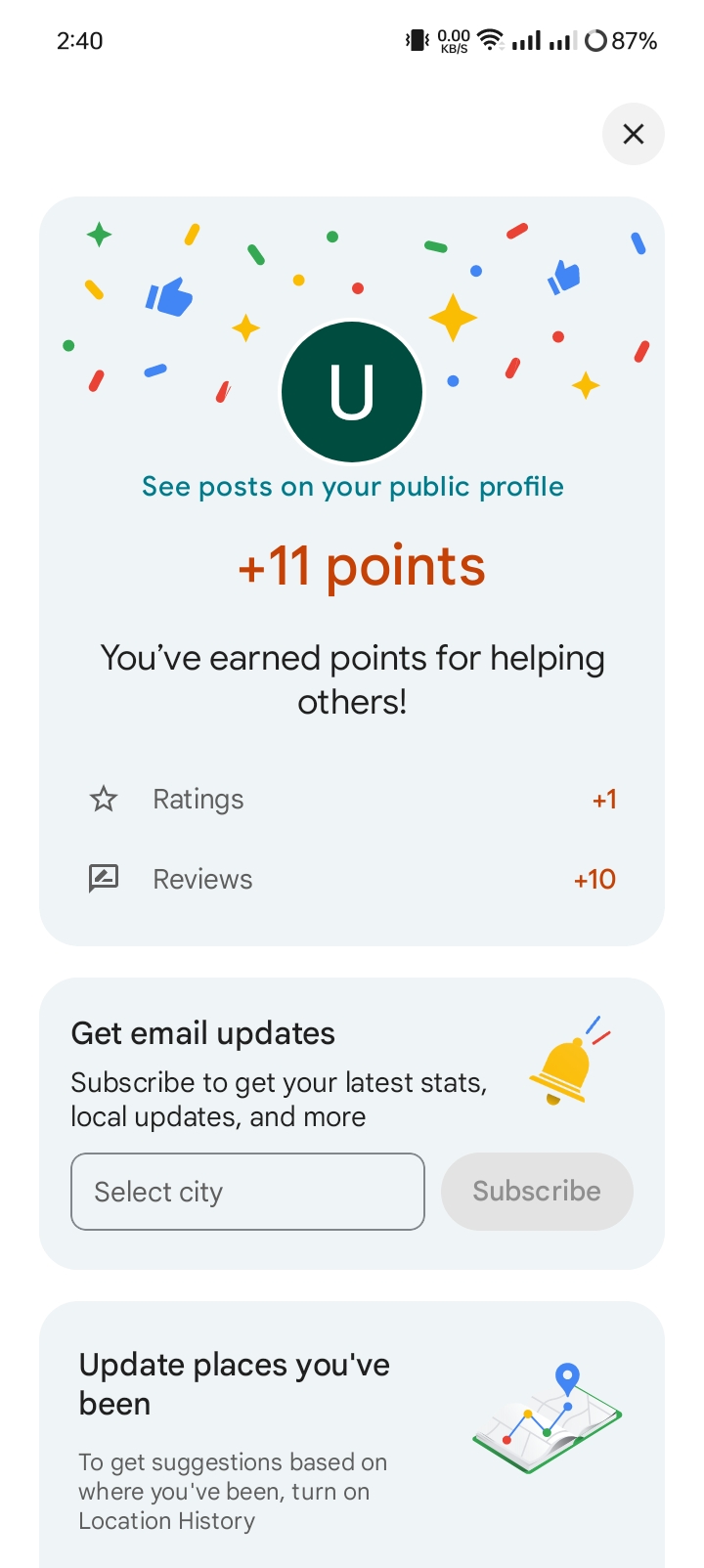The width and height of the screenshot is (704, 1568).
Task: Close the points earned screen
Action: point(634,134)
